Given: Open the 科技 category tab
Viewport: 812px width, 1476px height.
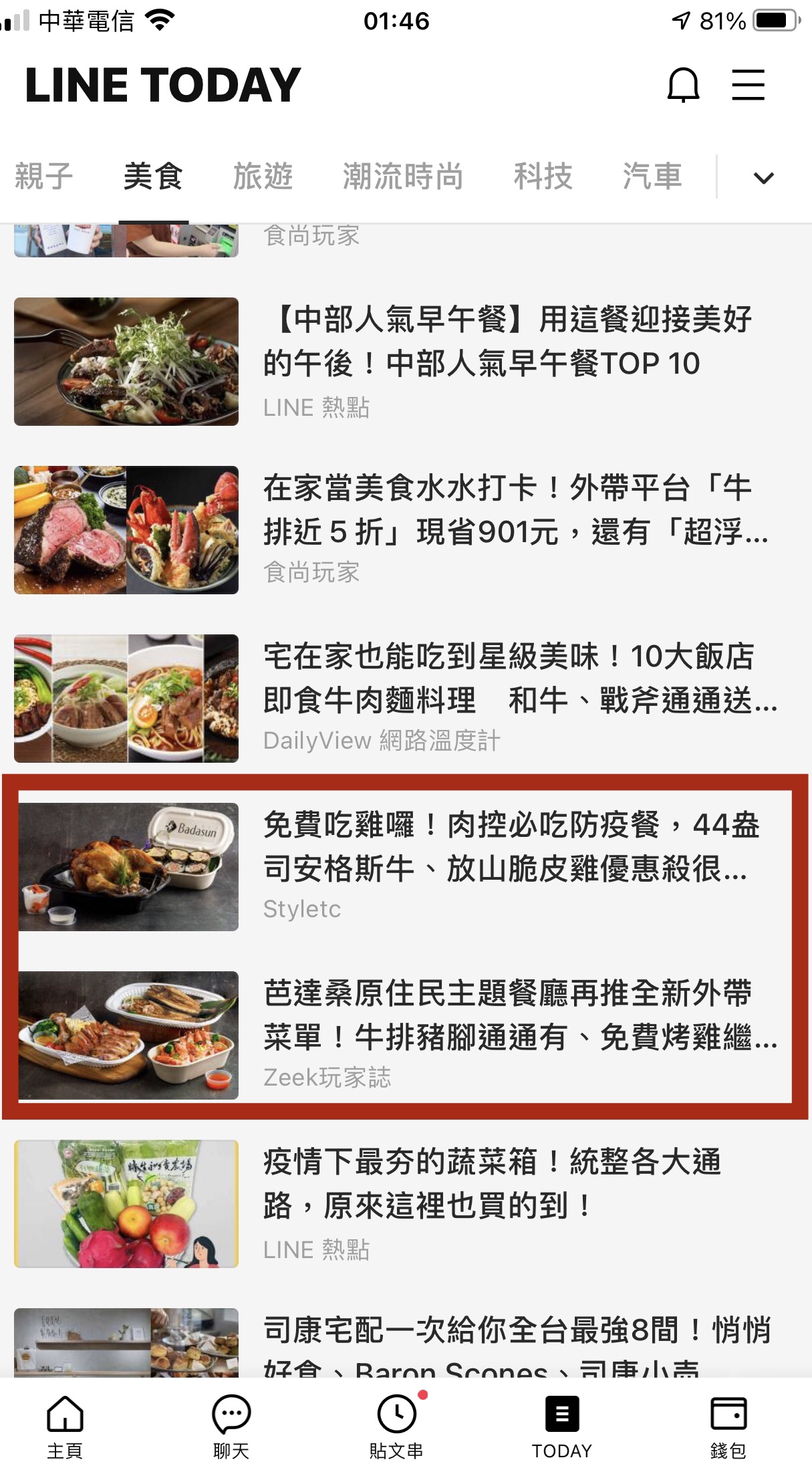Looking at the screenshot, I should coord(543,176).
